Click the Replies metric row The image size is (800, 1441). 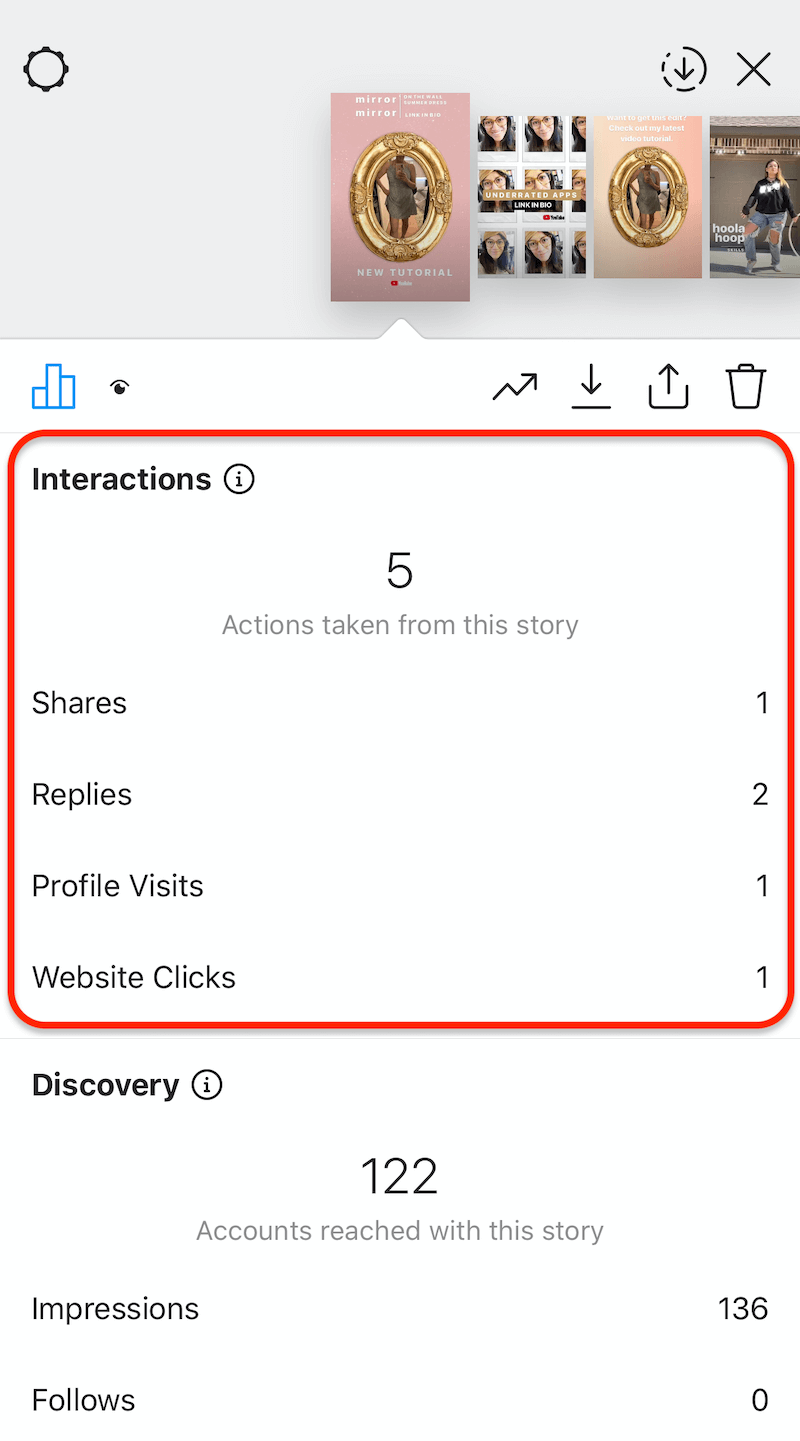(x=400, y=794)
